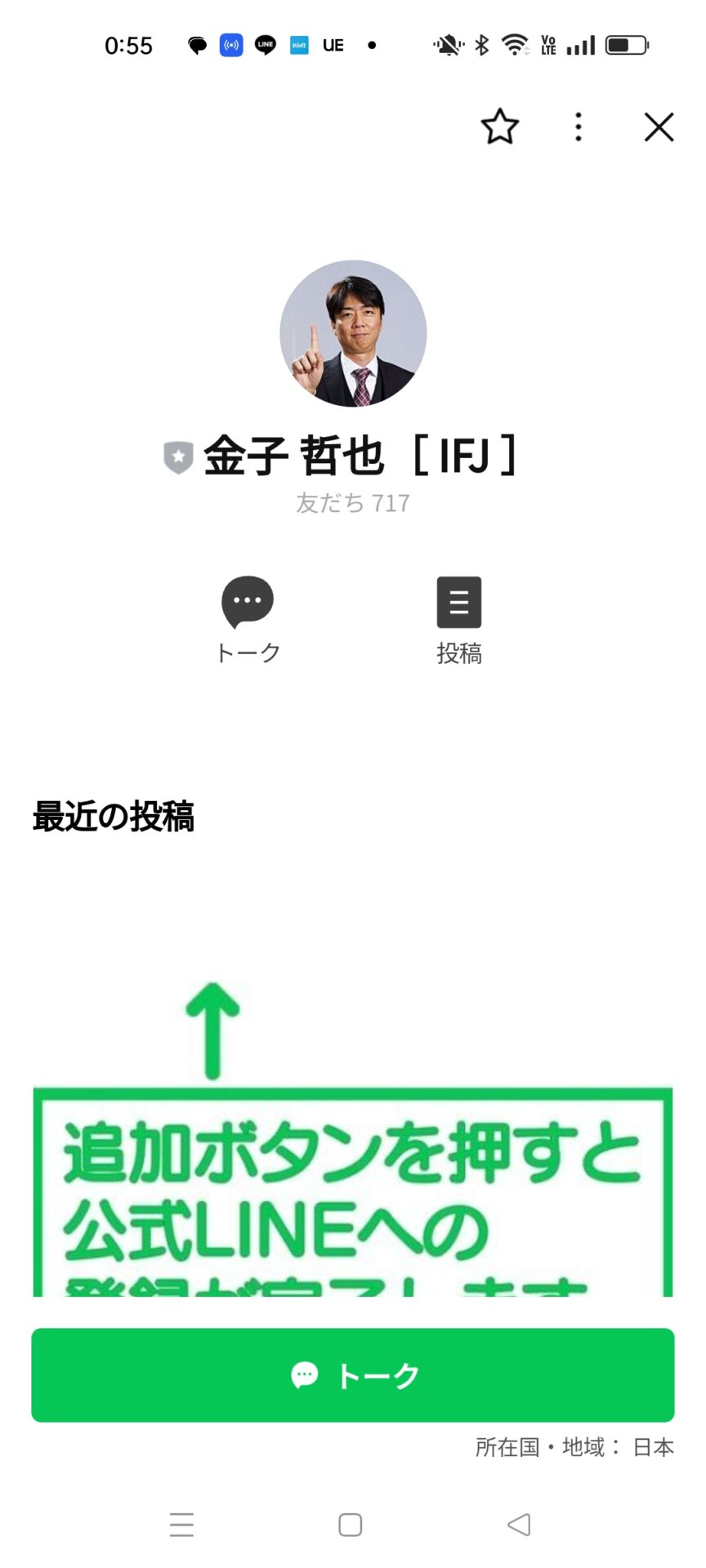Open the three-dot overflow menu

[x=579, y=127]
